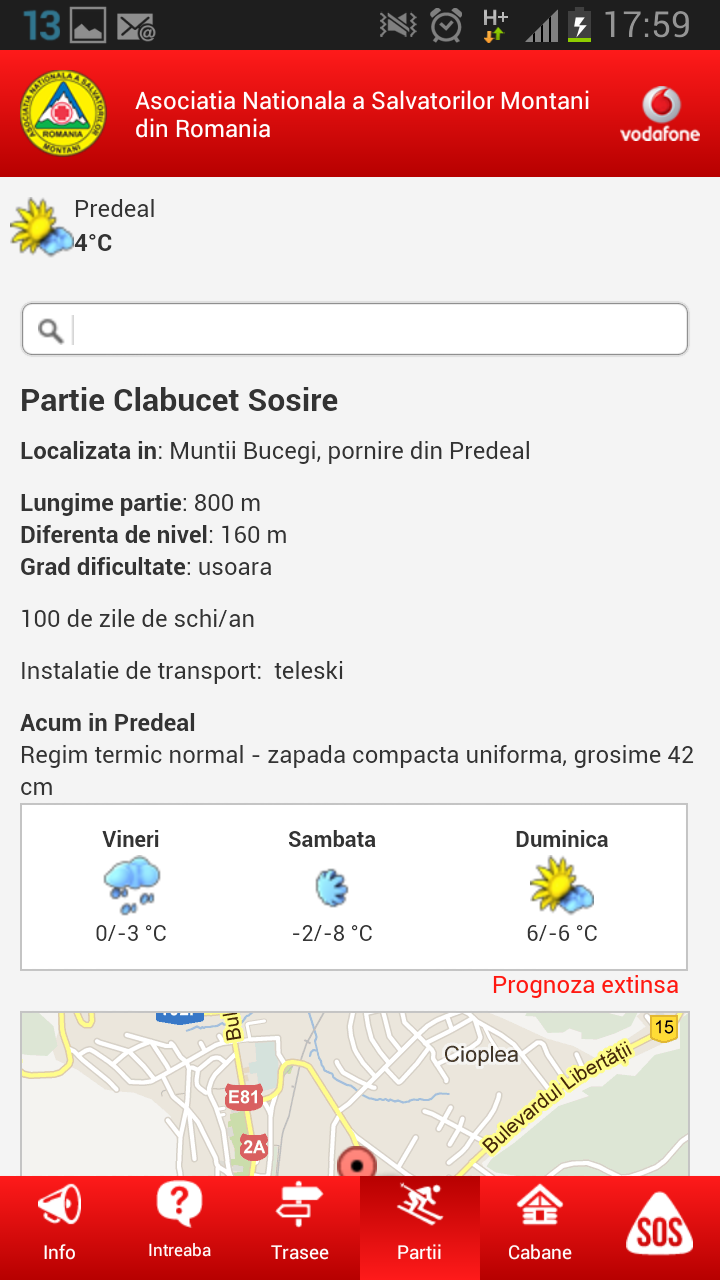720x1280 pixels.
Task: Tap the red location marker on the map
Action: (x=356, y=1162)
